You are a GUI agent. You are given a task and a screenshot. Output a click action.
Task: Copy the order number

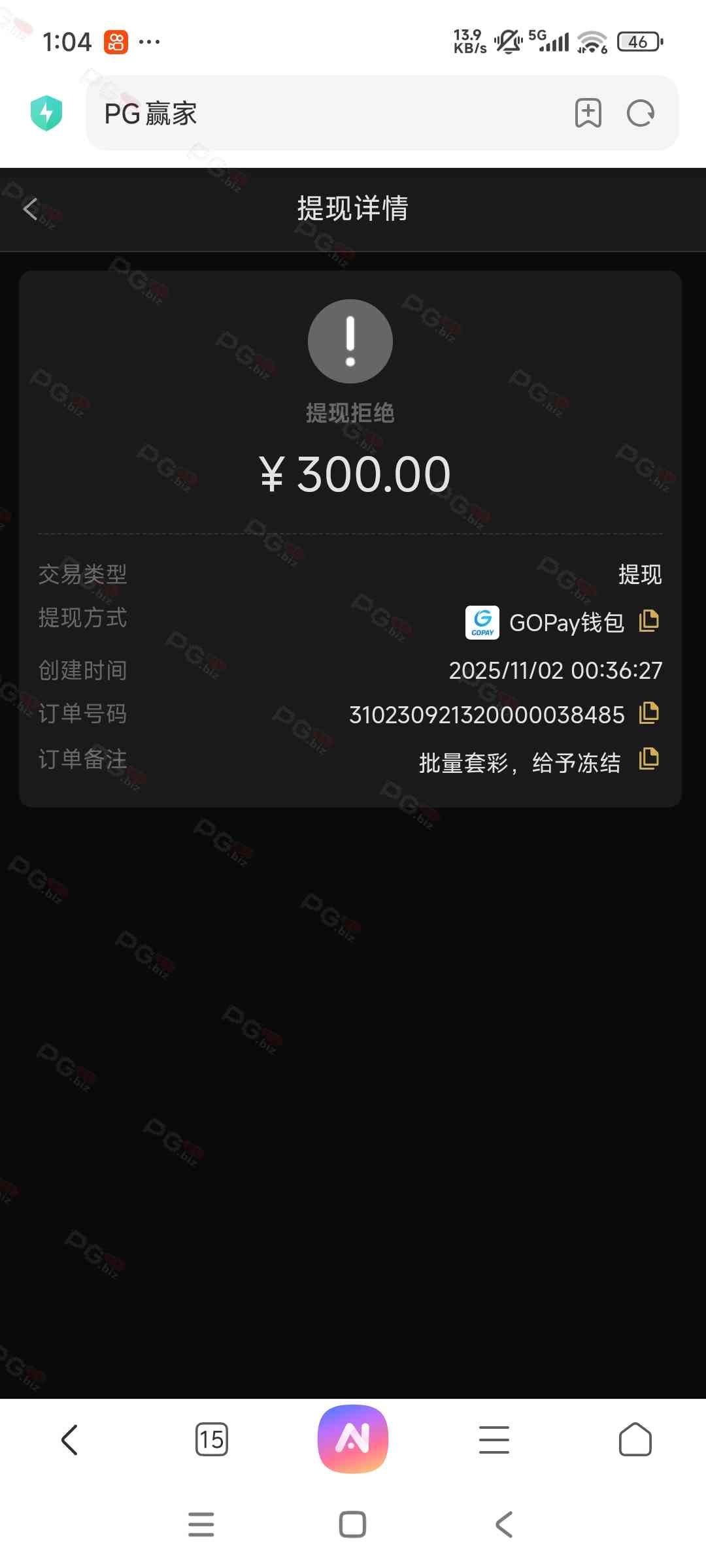pos(648,713)
